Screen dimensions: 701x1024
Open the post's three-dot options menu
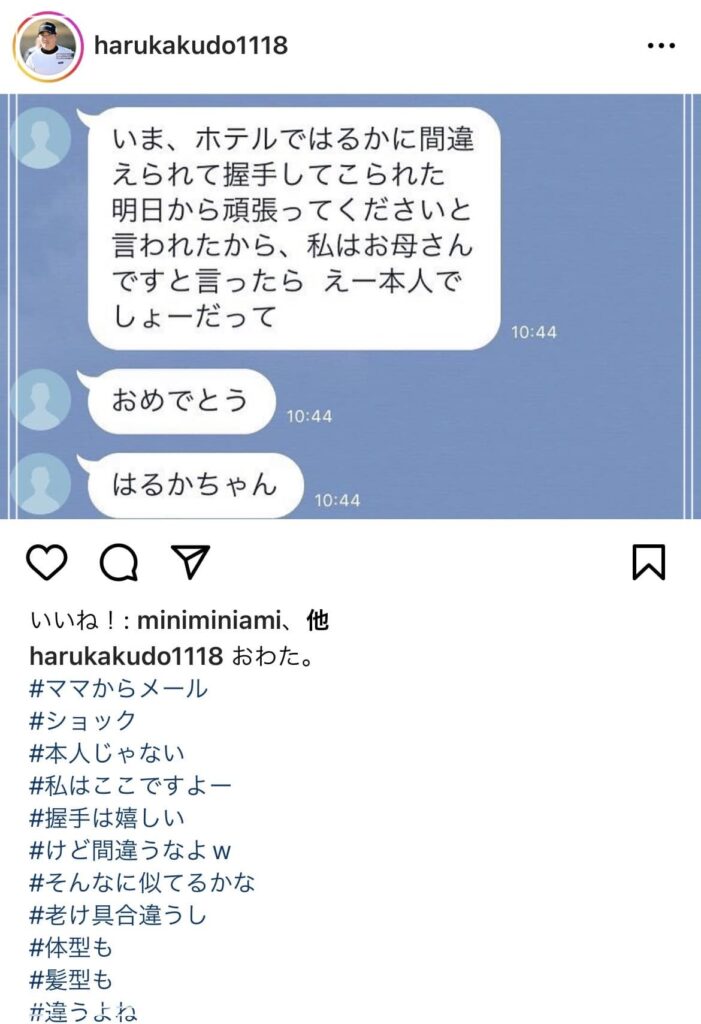660,46
